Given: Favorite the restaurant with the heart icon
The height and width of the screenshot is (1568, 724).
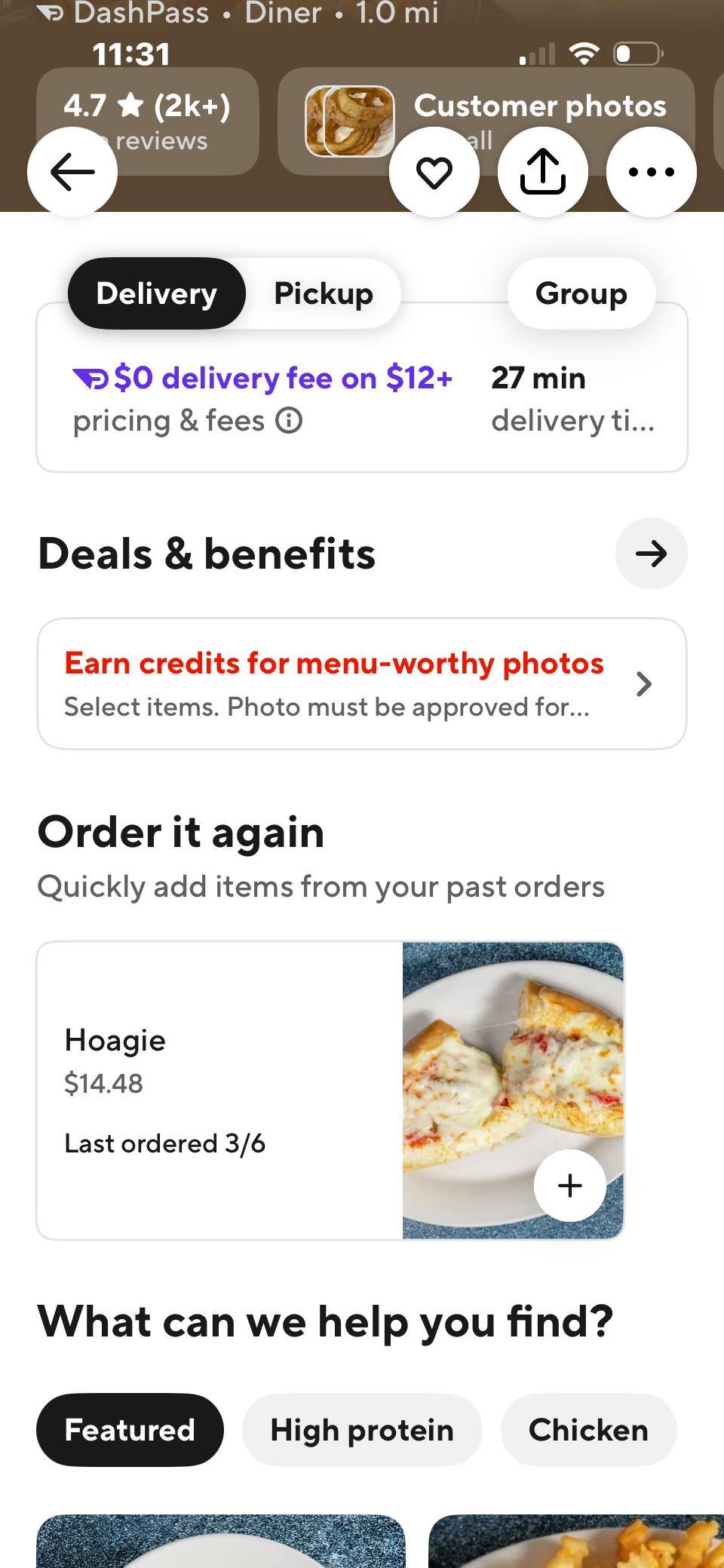Looking at the screenshot, I should (x=434, y=171).
